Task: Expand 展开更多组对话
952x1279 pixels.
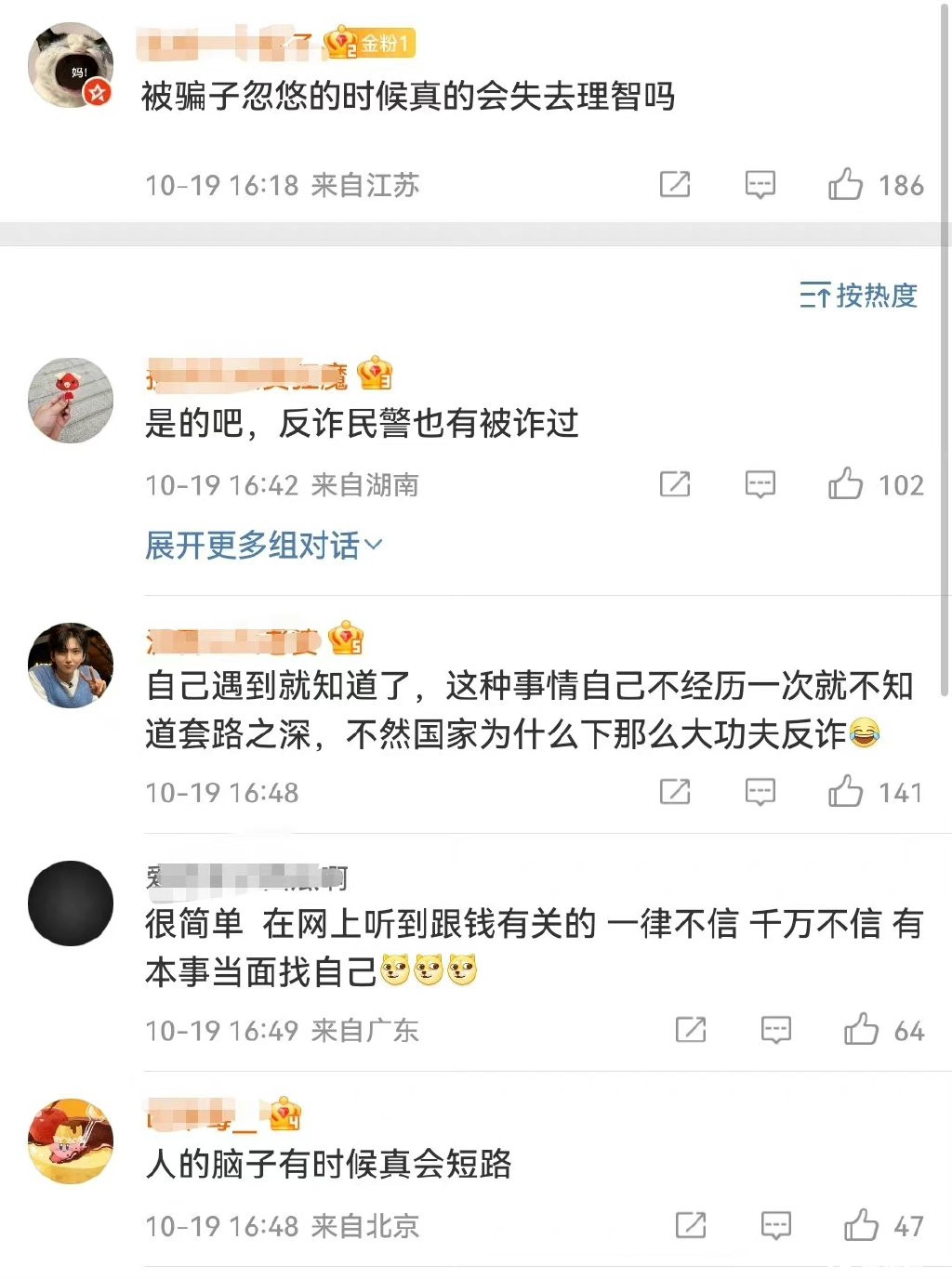Action: click(263, 546)
